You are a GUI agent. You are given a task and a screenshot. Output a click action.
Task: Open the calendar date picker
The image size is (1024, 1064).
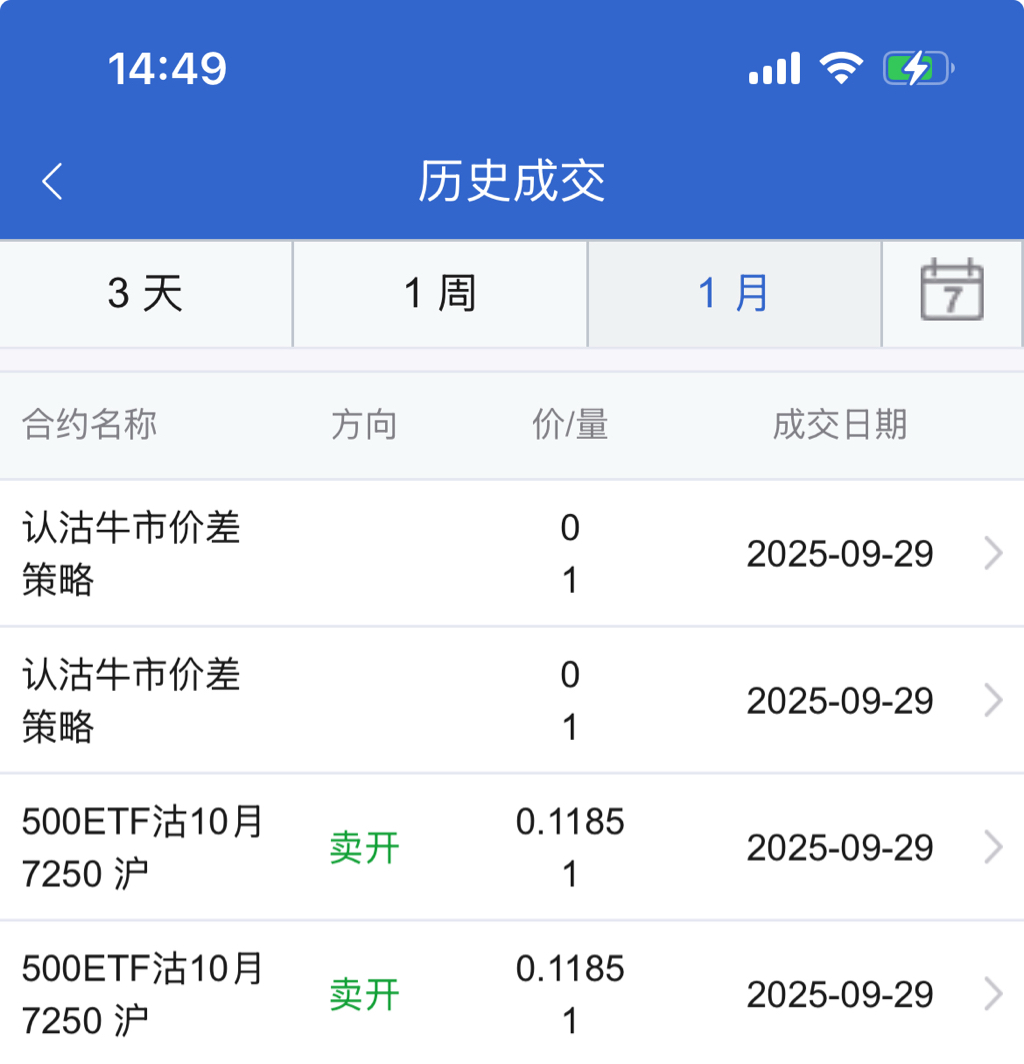(x=952, y=291)
